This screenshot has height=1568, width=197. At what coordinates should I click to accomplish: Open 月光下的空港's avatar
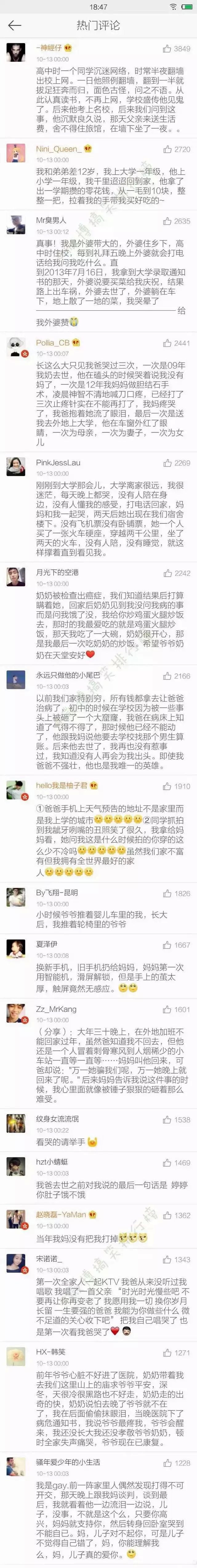pyautogui.click(x=16, y=576)
